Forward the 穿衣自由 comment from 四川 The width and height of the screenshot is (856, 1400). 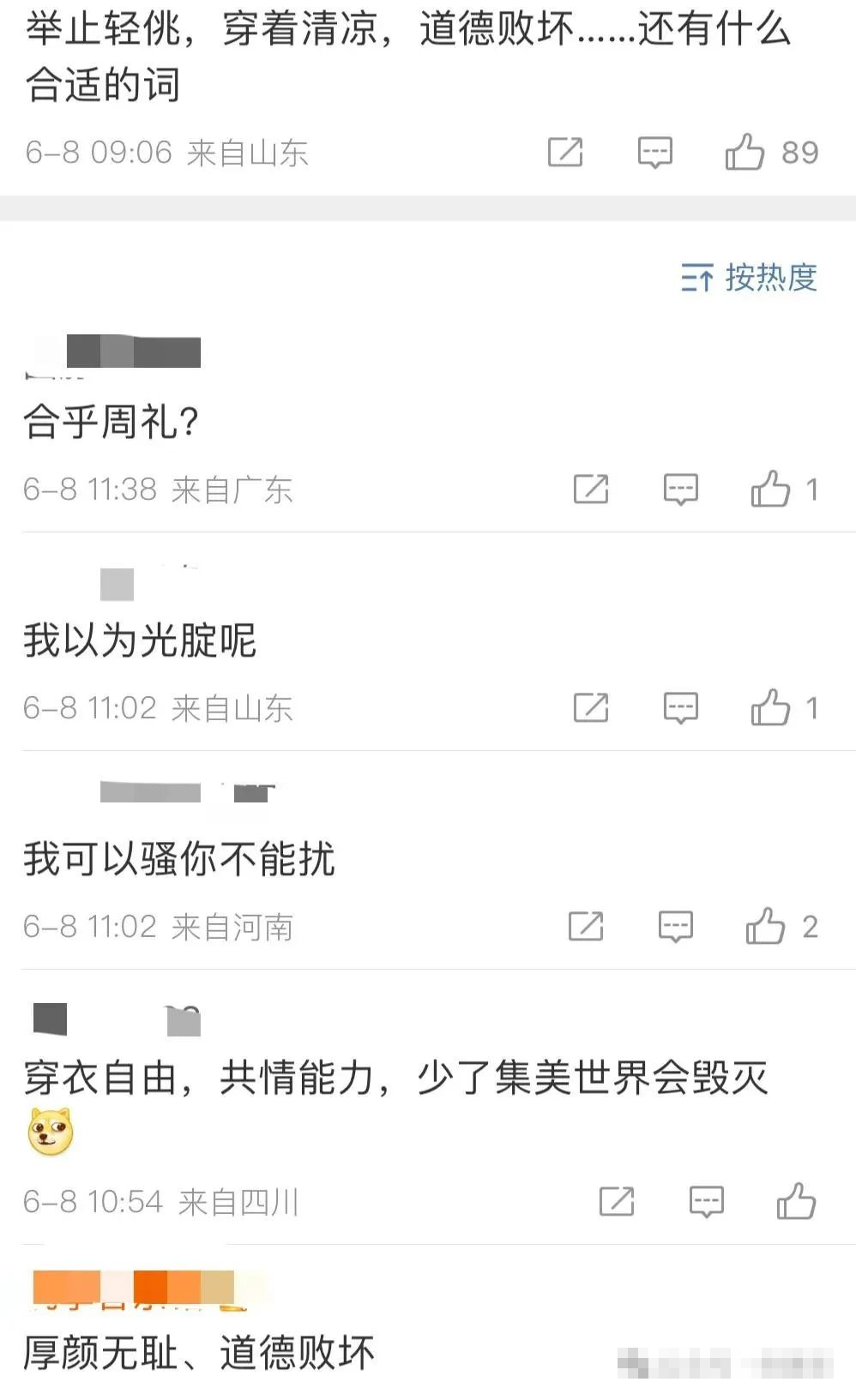pos(617,1201)
